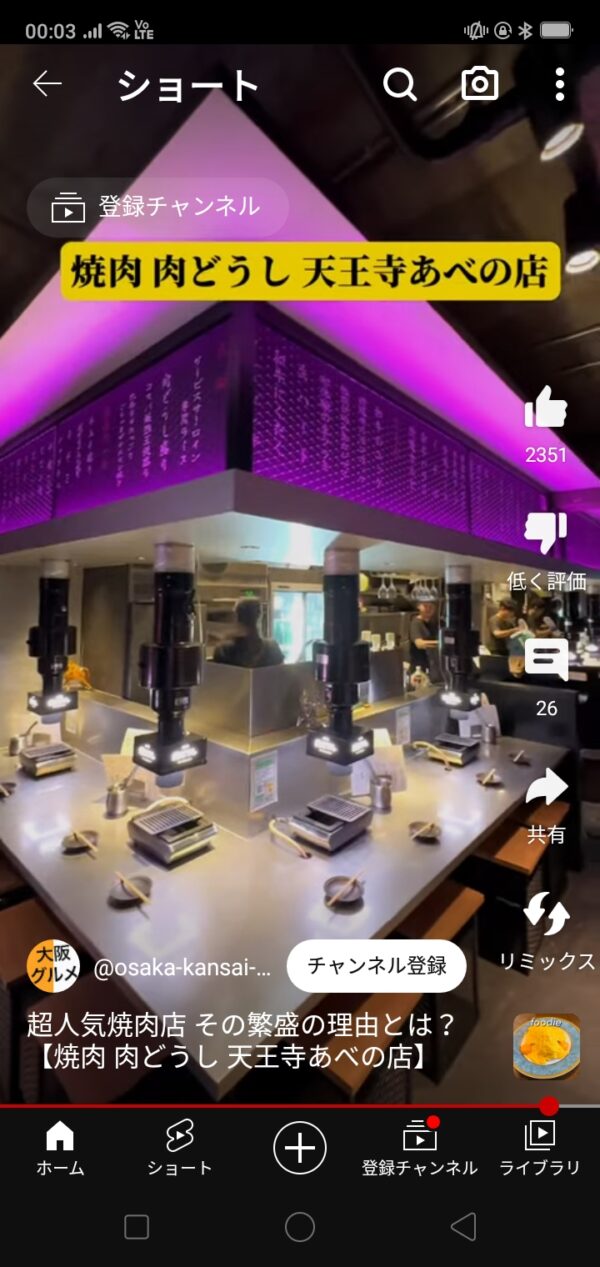The height and width of the screenshot is (1267, 600).
Task: Remix this Short (リミックス)
Action: (x=546, y=916)
